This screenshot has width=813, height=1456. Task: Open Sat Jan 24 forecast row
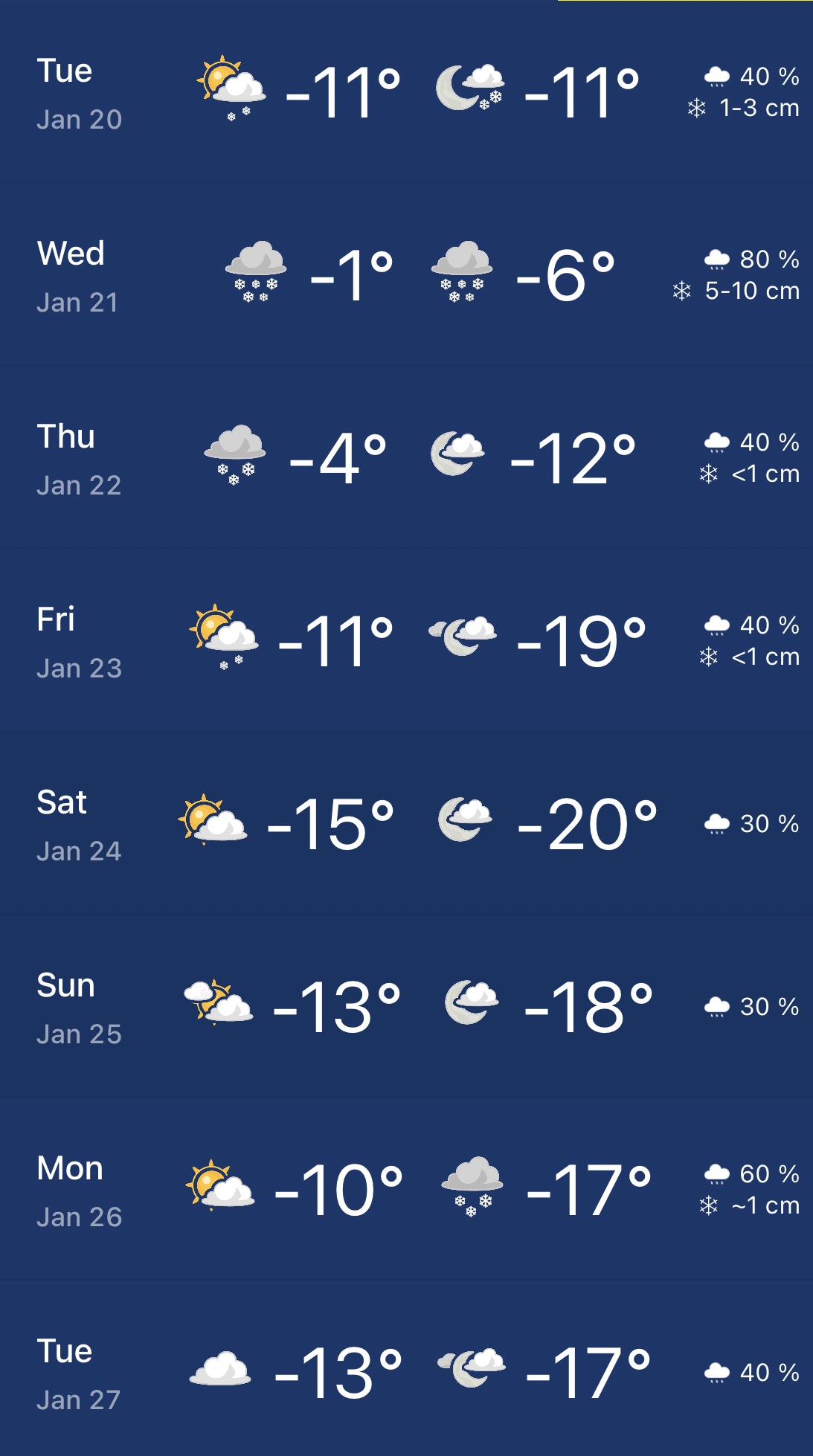406,825
